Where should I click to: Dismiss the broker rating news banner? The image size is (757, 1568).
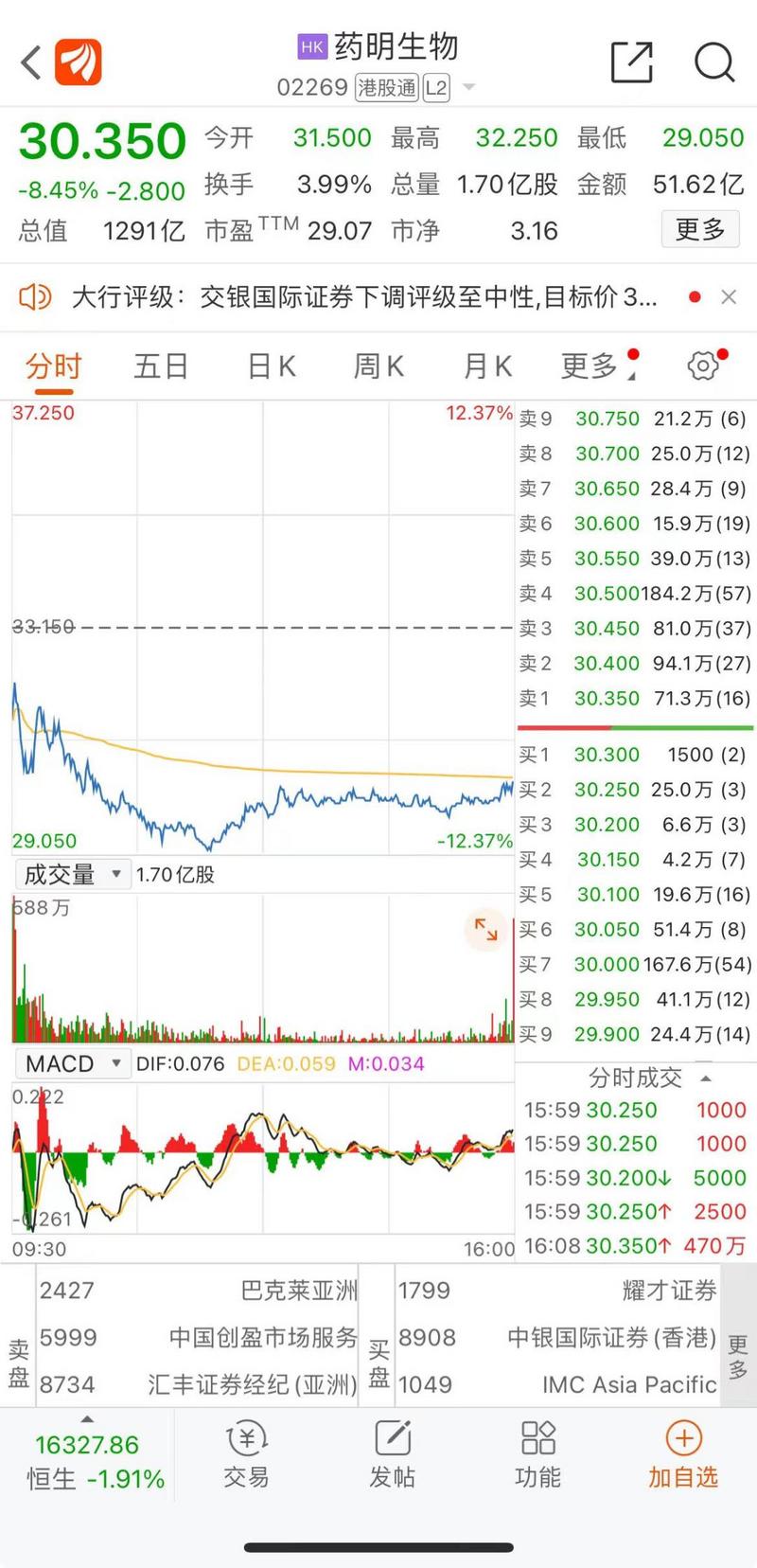(x=730, y=296)
